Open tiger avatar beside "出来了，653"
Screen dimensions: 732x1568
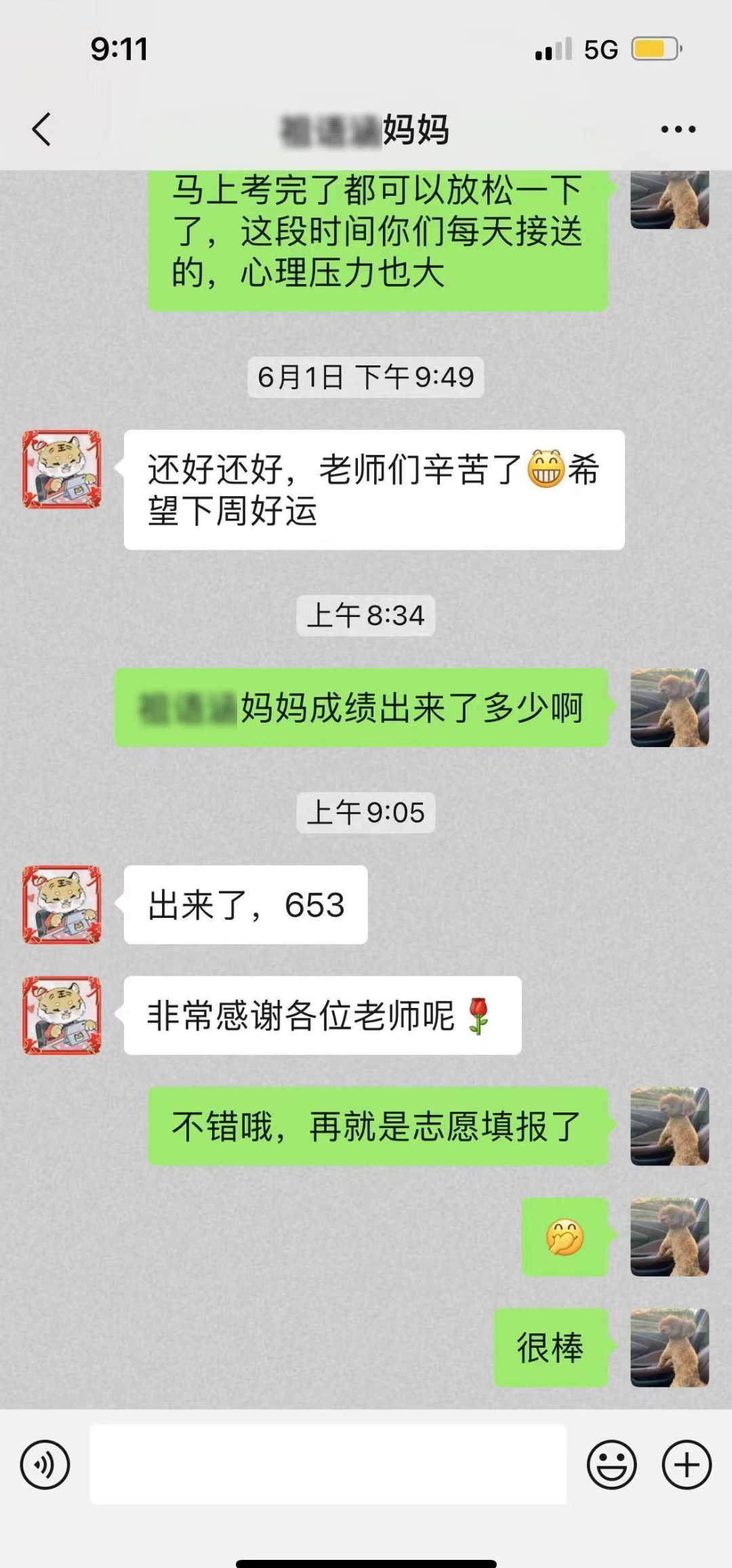pos(62,904)
